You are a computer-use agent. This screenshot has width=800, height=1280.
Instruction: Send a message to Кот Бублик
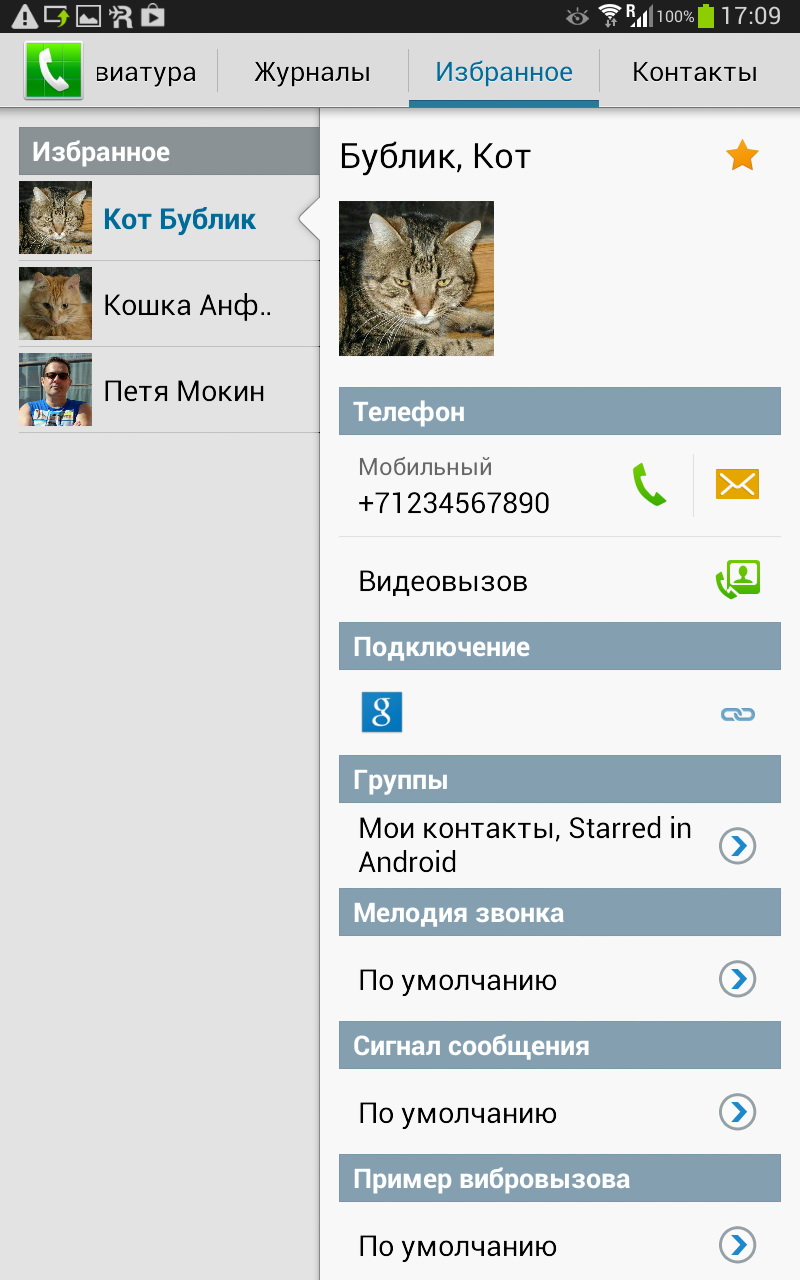(x=737, y=485)
